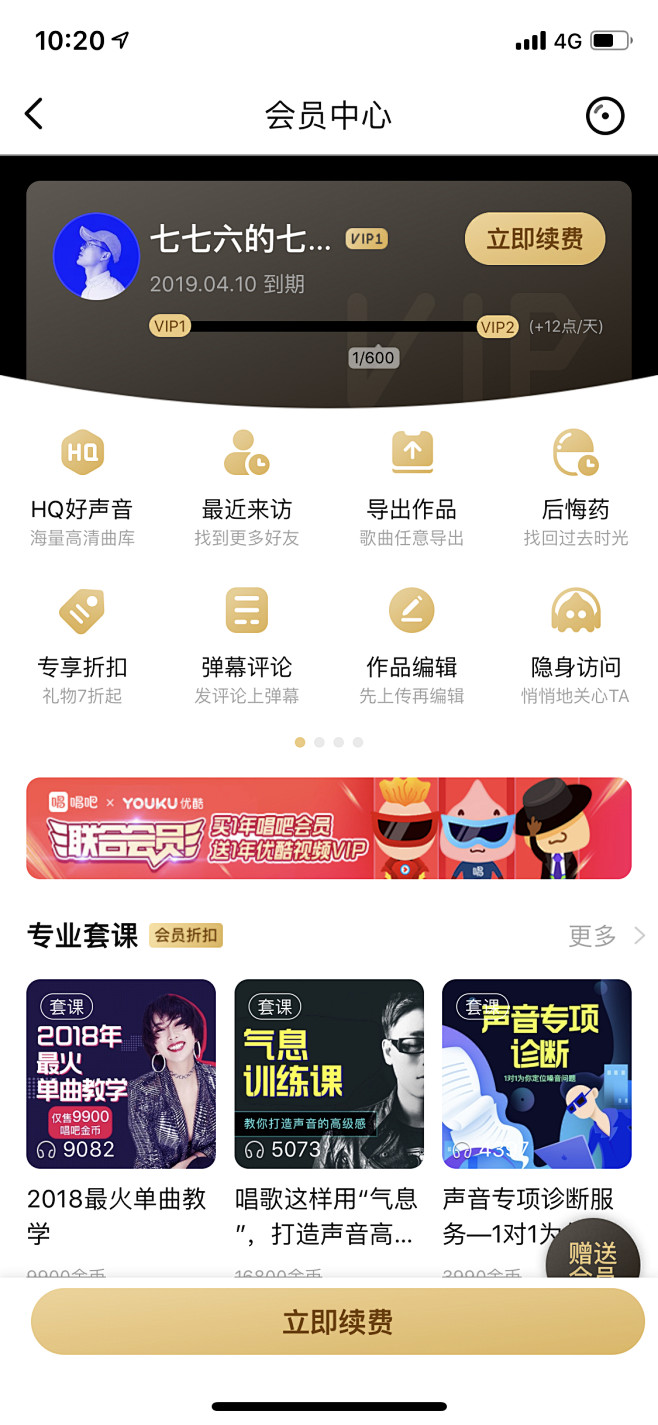Go back with the top-left arrow

point(34,114)
